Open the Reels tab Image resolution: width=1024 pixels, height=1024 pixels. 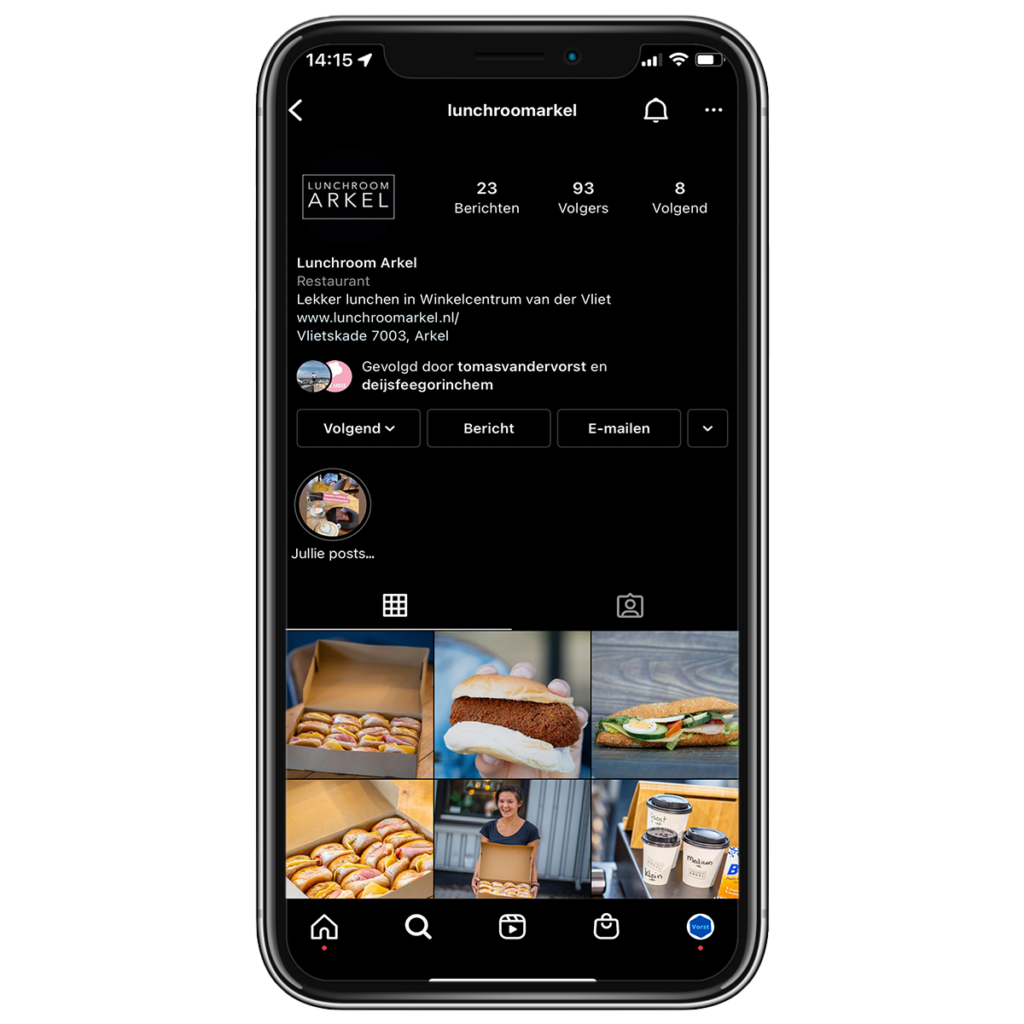tap(512, 927)
